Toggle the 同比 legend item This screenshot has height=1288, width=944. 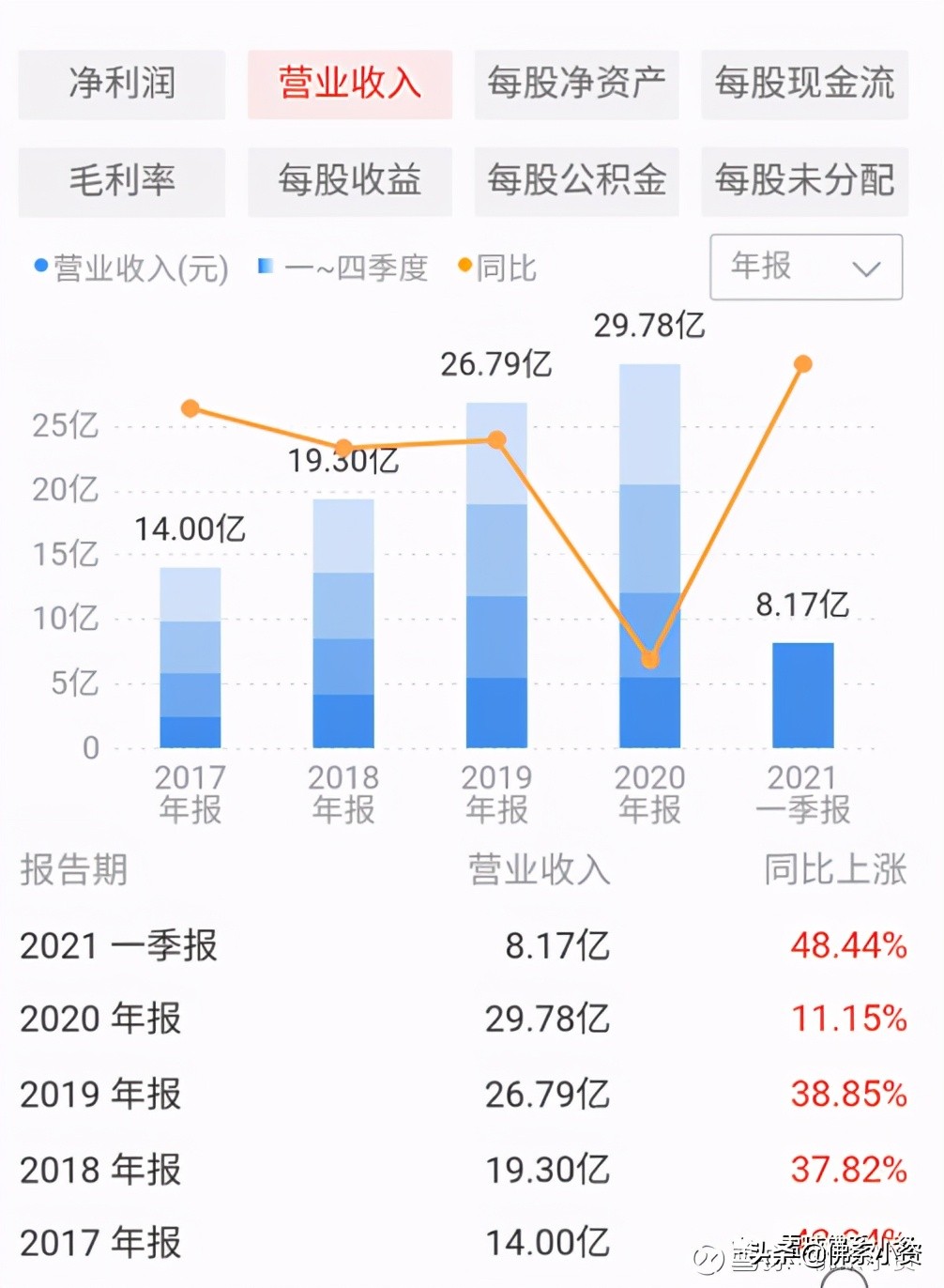click(497, 268)
